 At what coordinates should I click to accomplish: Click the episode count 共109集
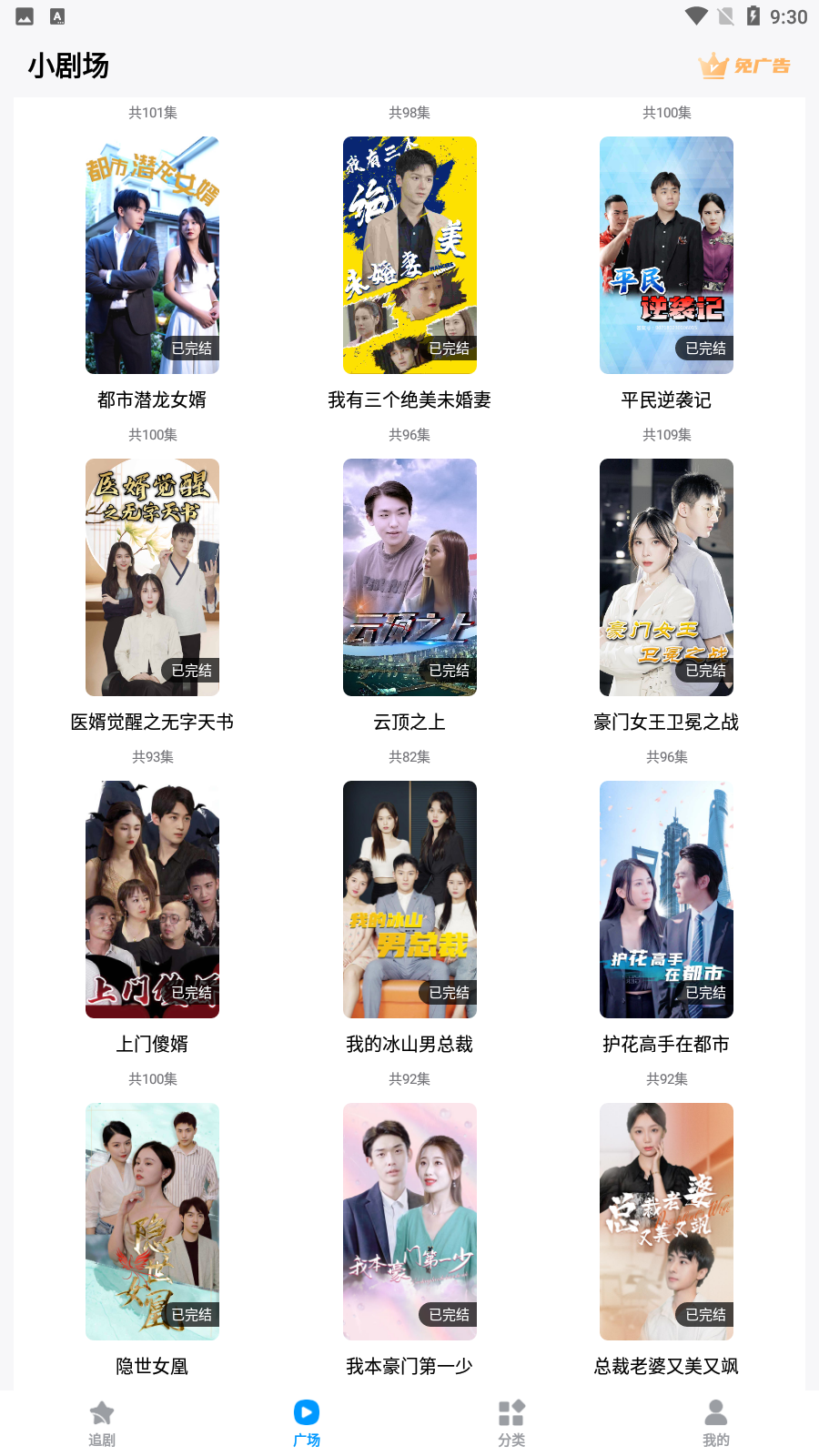point(666,435)
